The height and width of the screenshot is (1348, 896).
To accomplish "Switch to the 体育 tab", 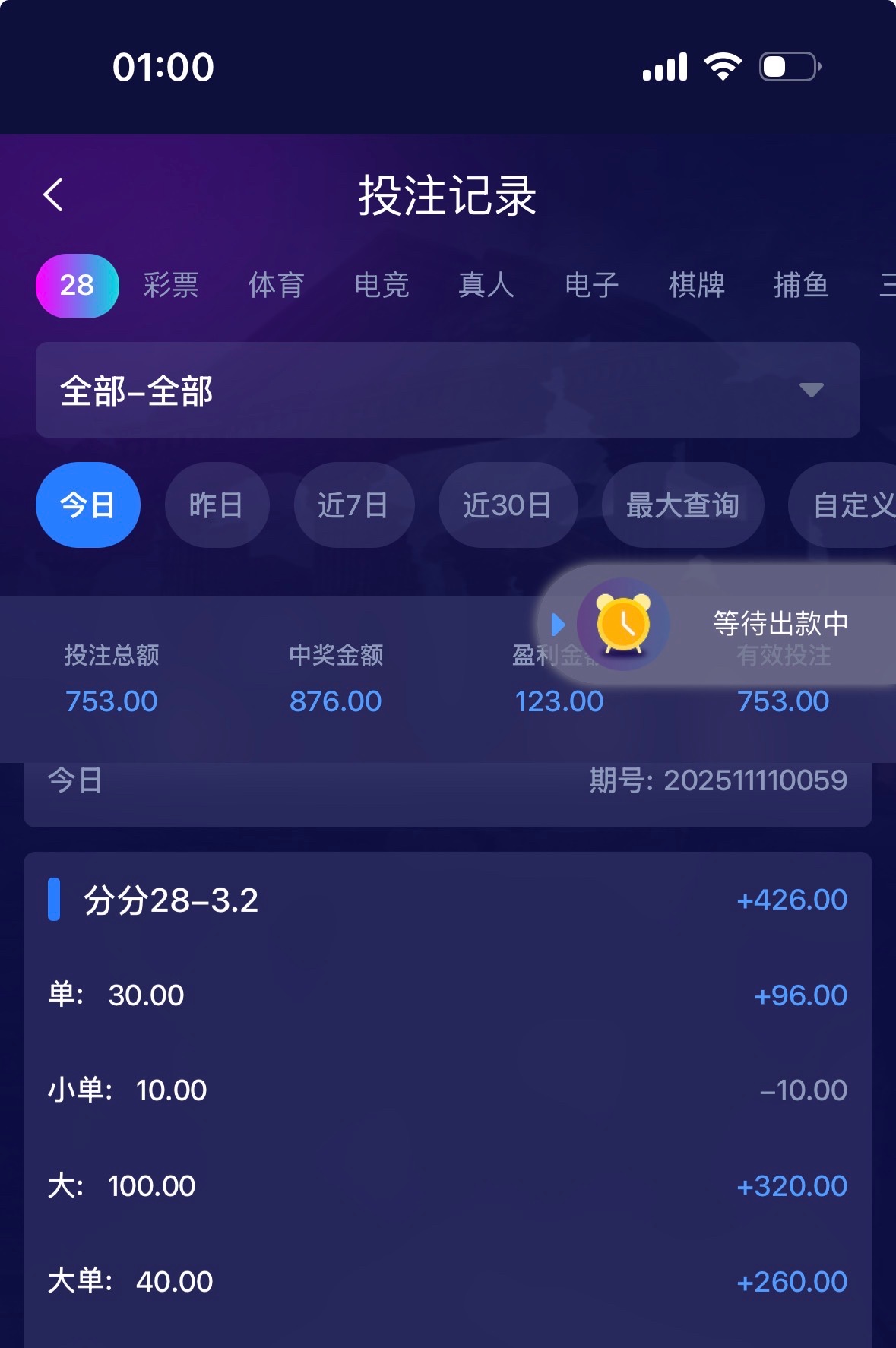I will coord(276,286).
